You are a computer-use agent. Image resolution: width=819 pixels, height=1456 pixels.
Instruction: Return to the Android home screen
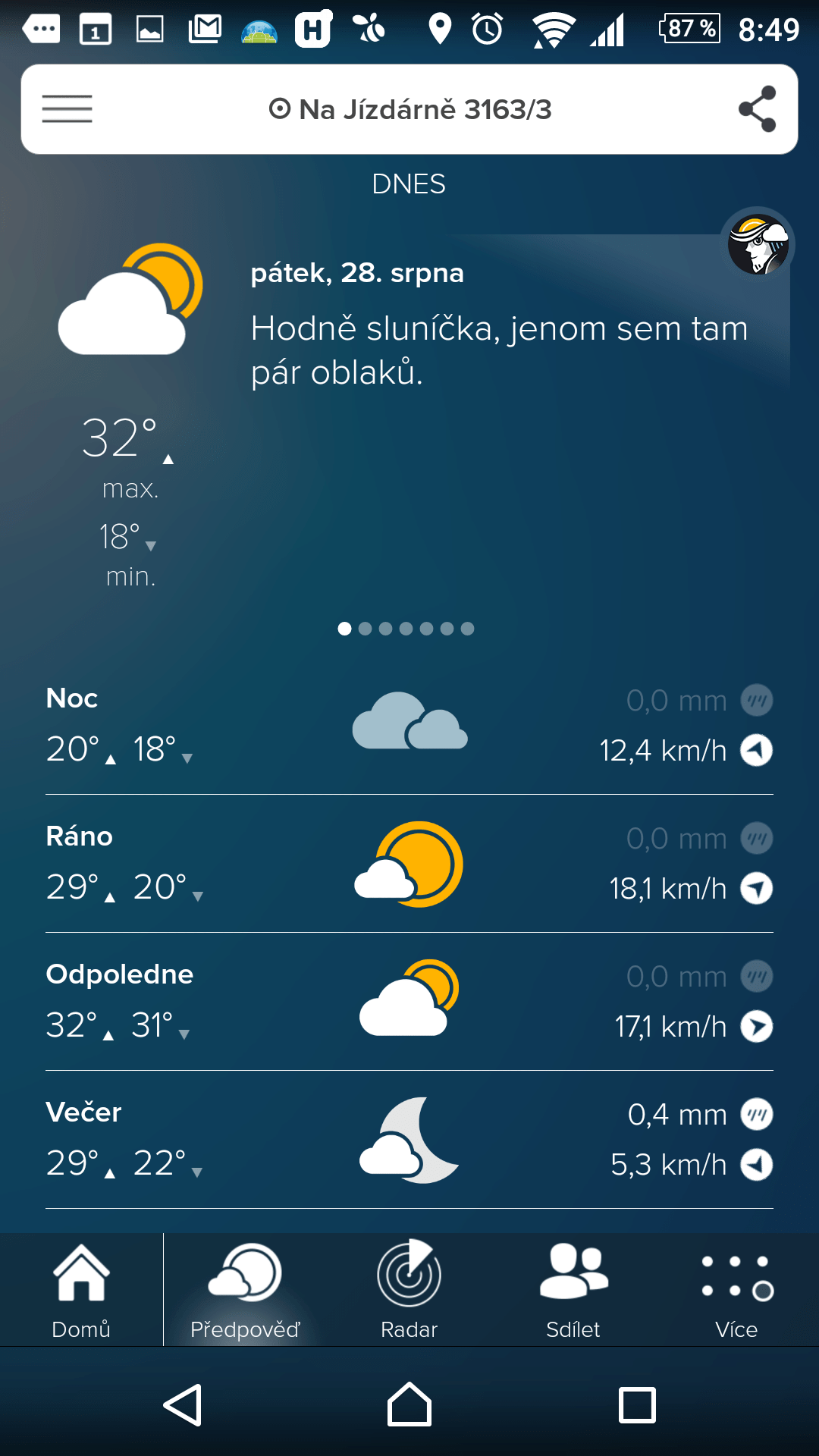[x=409, y=1405]
